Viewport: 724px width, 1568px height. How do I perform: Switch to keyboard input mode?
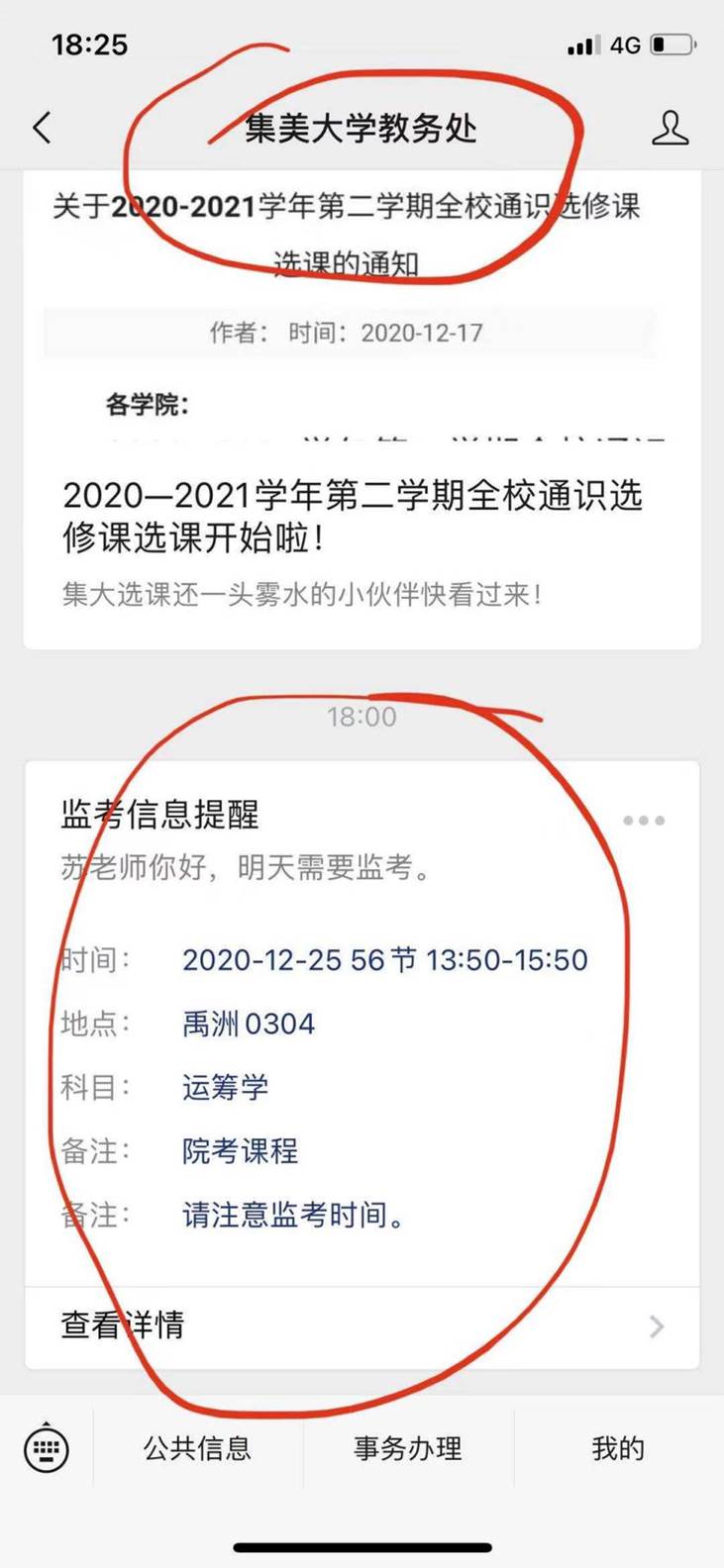[47, 1450]
